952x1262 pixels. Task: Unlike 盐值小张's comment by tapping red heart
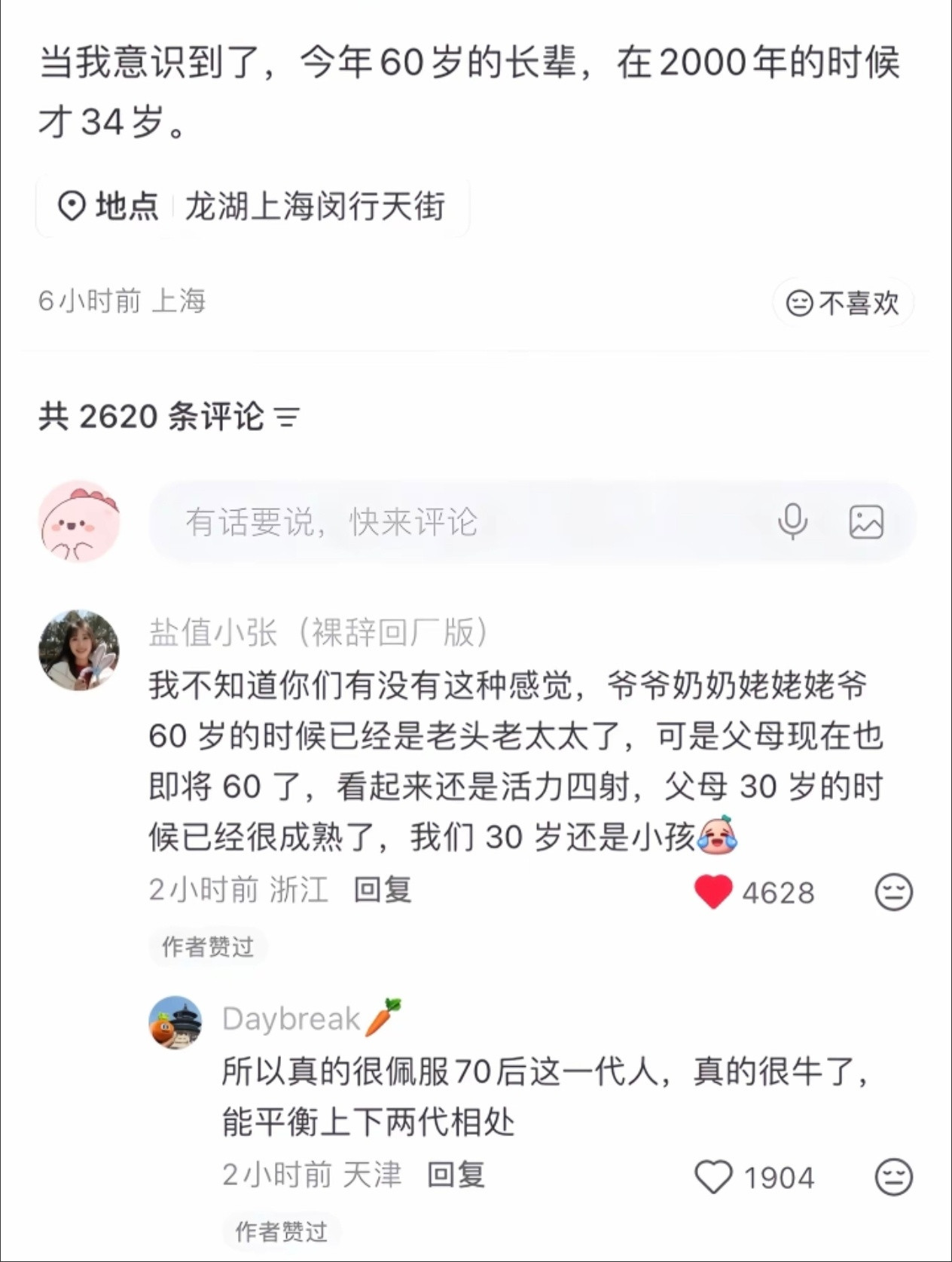[x=715, y=890]
